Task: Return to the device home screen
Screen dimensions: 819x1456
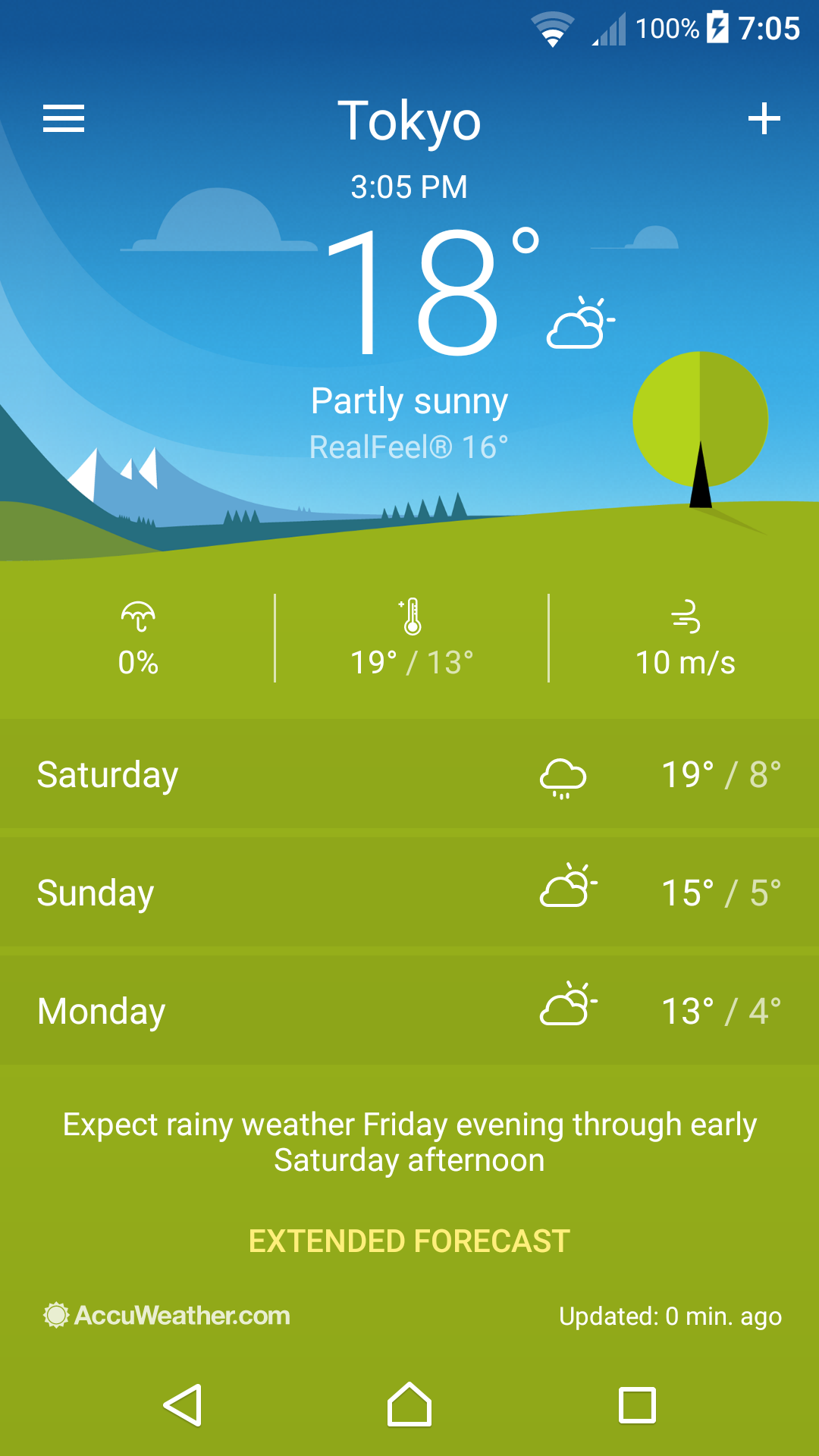Action: 409,1405
